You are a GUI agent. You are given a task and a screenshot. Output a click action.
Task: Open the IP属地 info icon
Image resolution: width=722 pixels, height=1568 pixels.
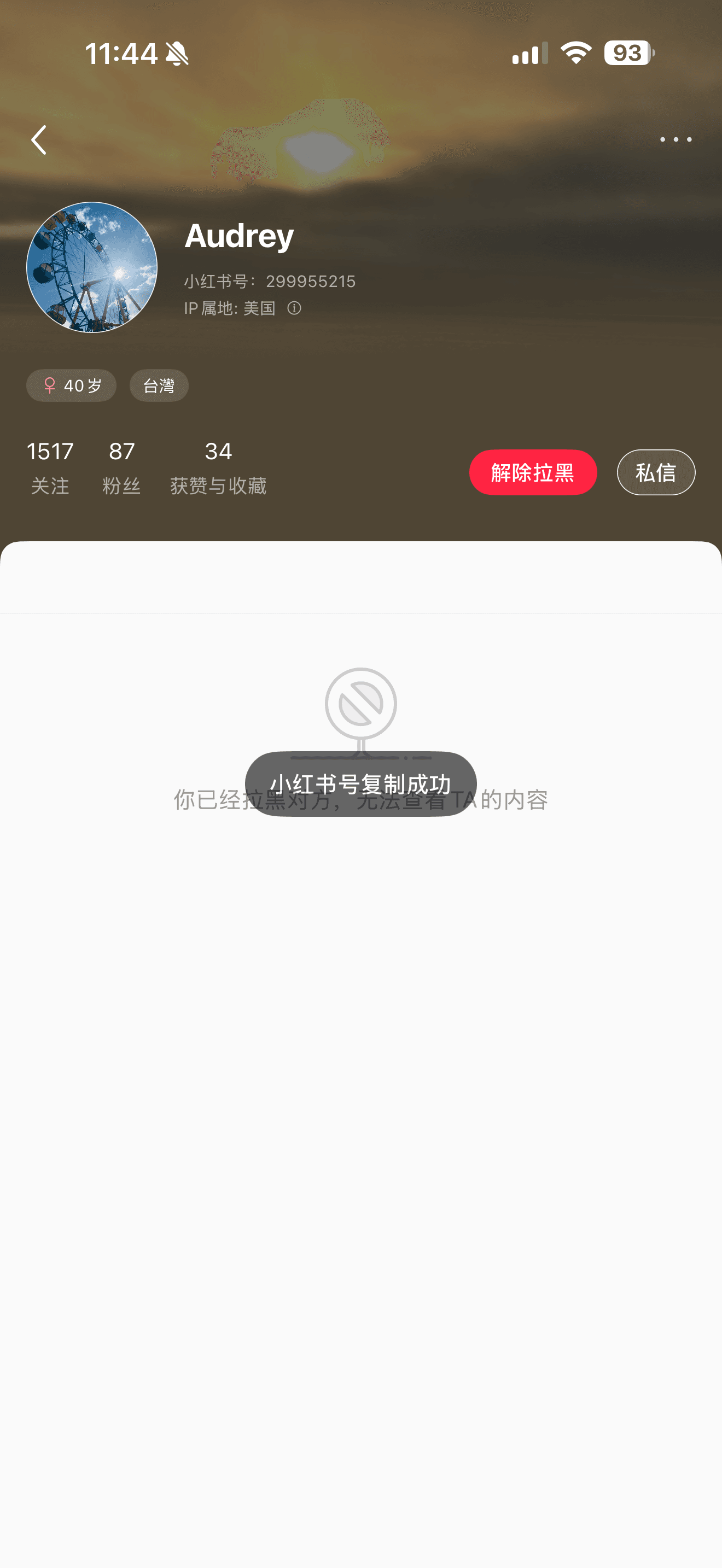pos(294,308)
